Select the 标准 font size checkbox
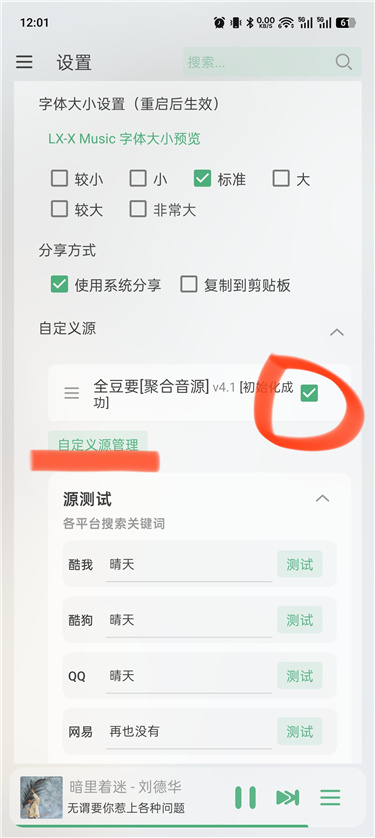The image size is (375, 838). click(202, 179)
